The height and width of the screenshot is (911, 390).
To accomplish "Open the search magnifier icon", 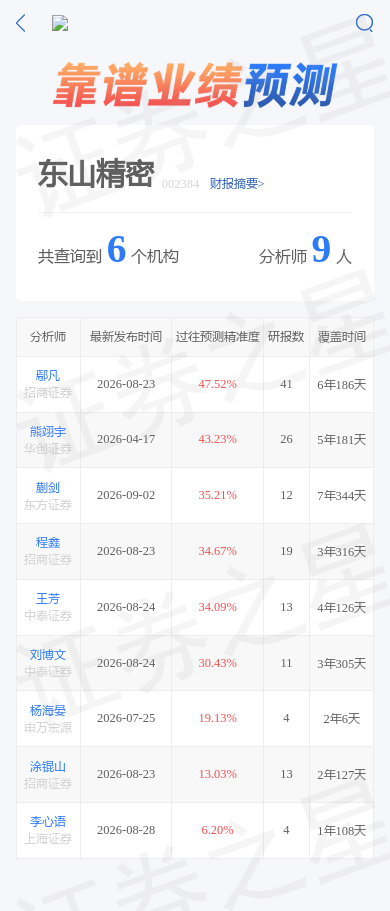I will 364,23.
